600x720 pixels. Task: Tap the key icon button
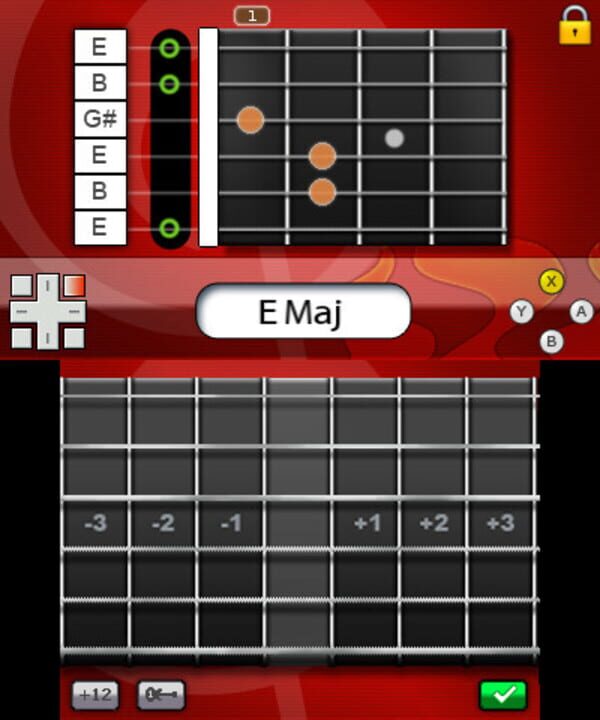(160, 695)
